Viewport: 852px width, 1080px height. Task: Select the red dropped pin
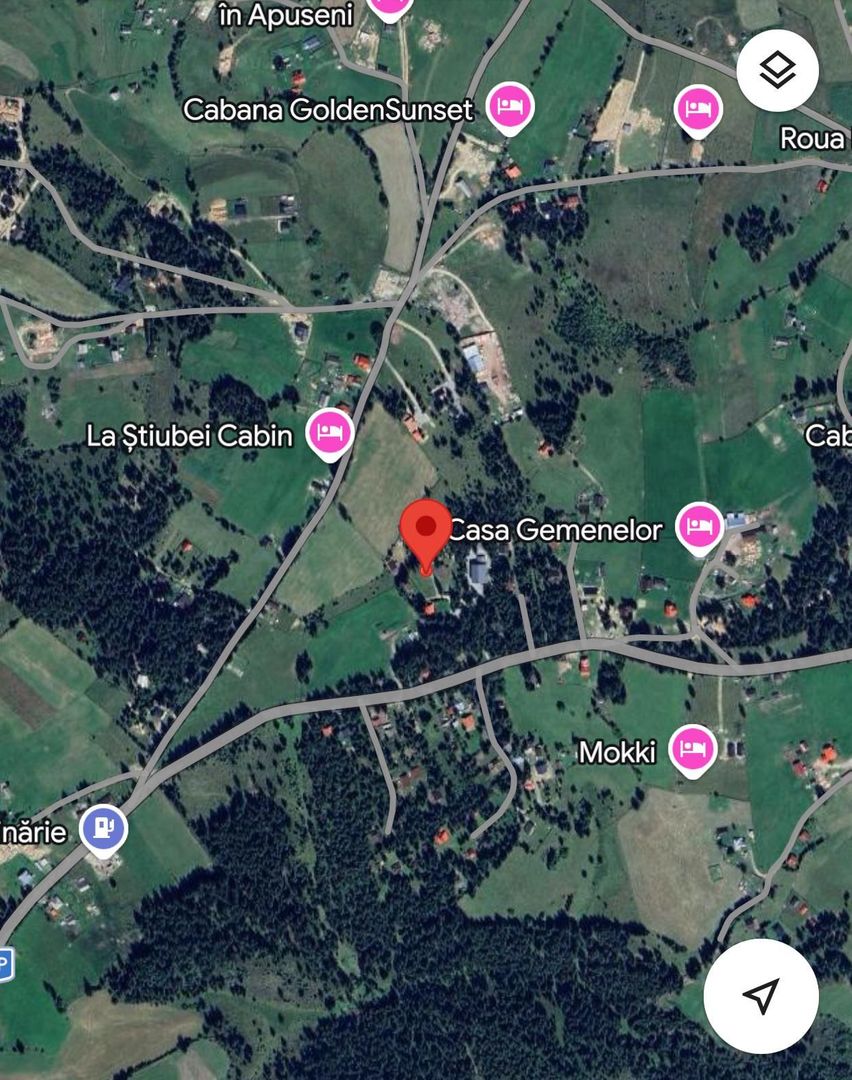[426, 532]
